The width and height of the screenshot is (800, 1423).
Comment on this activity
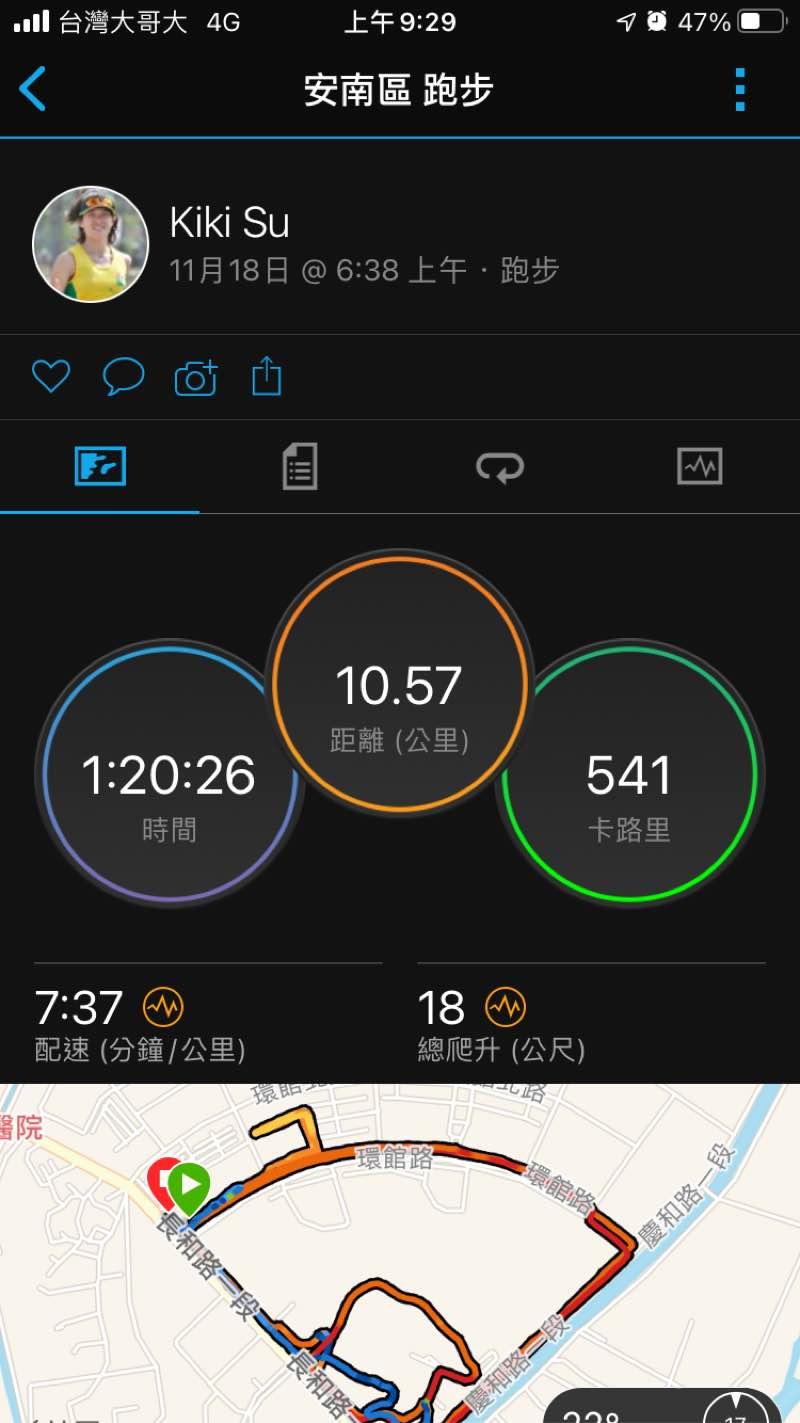123,377
